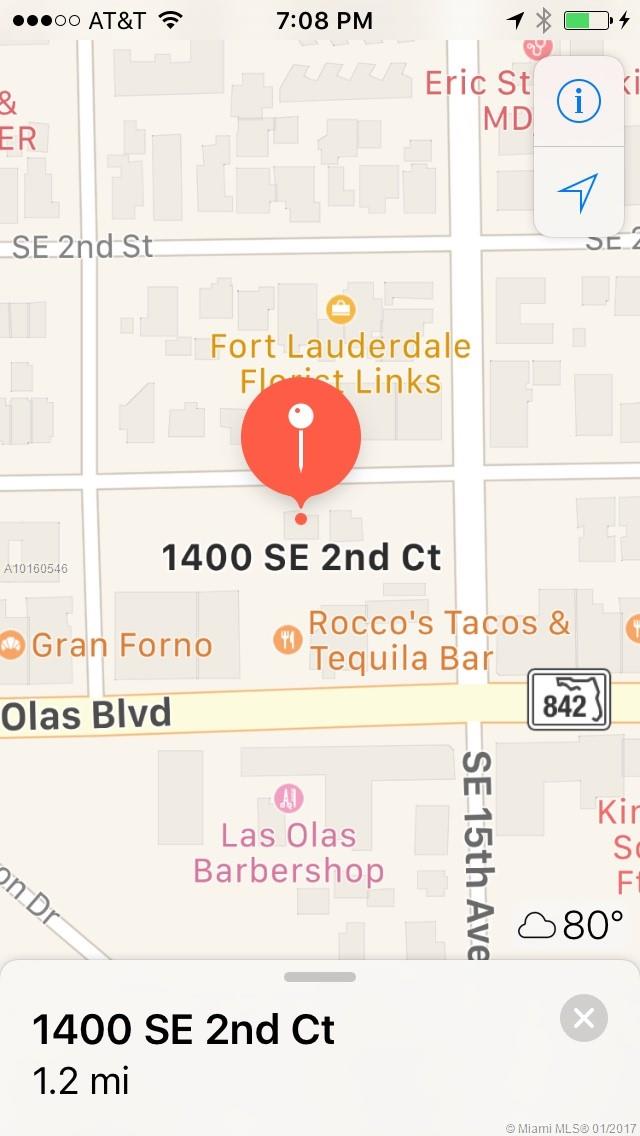Image resolution: width=640 pixels, height=1136 pixels.
Task: Expand the 1400 SE 2nd Ct details card
Action: point(320,977)
